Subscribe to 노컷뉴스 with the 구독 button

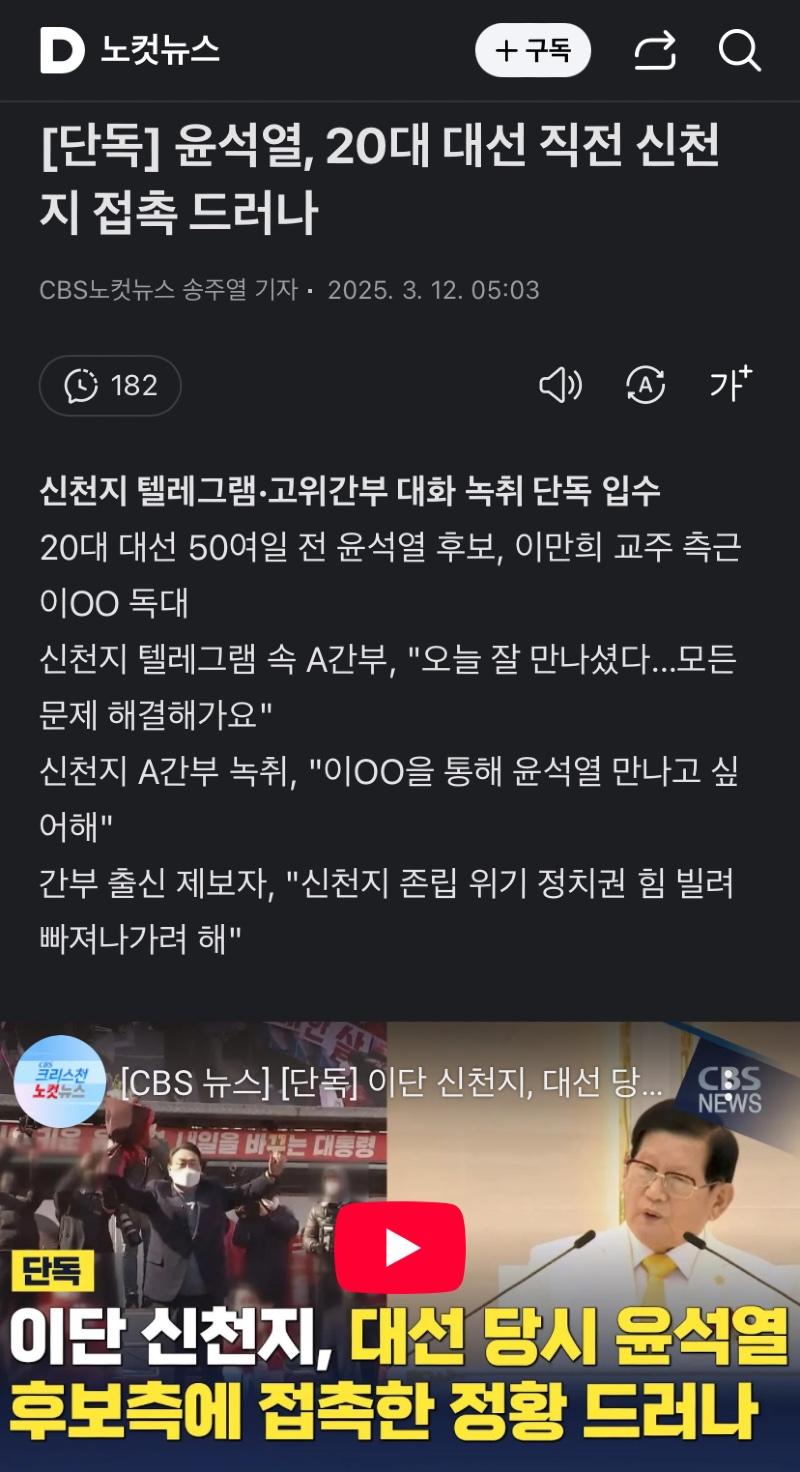pos(532,50)
